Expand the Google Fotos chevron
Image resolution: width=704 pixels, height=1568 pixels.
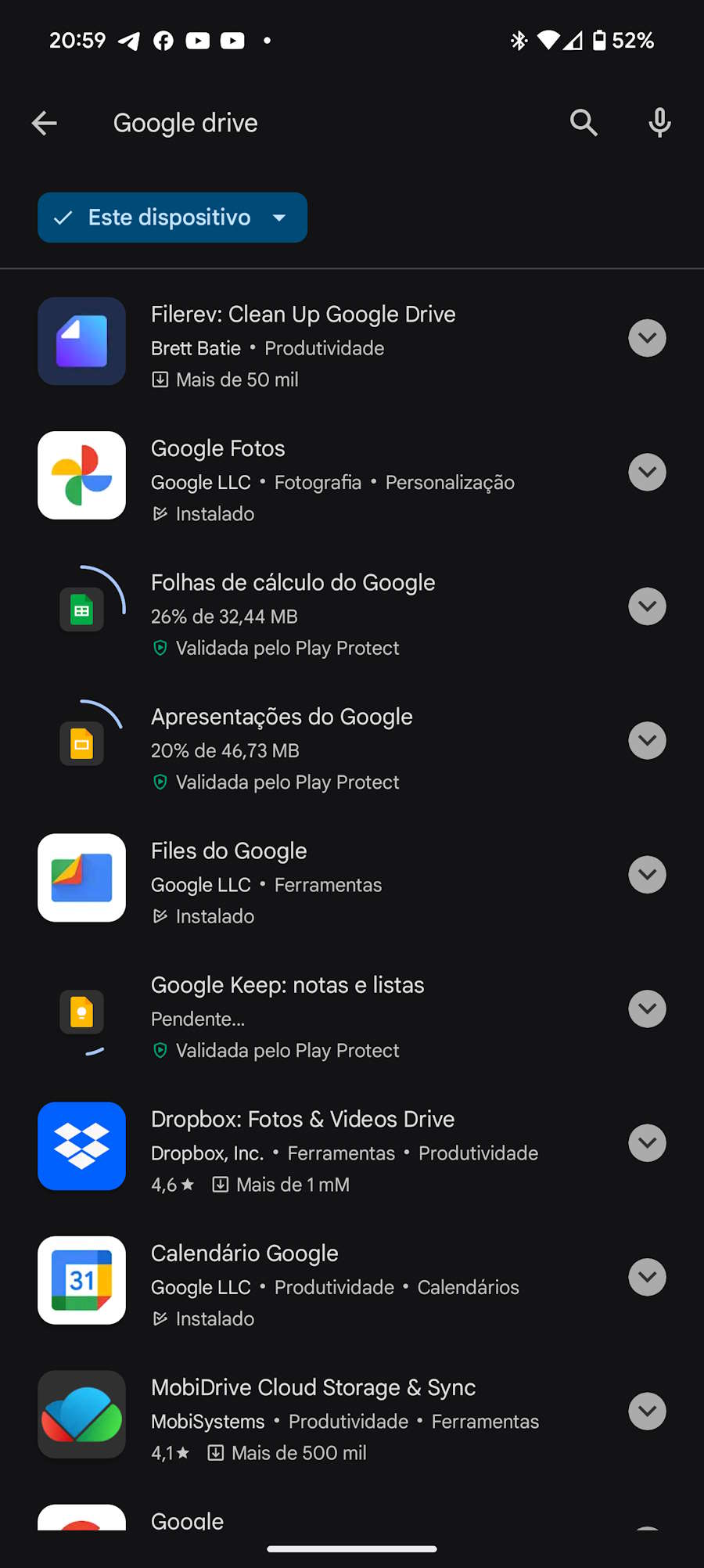(648, 473)
